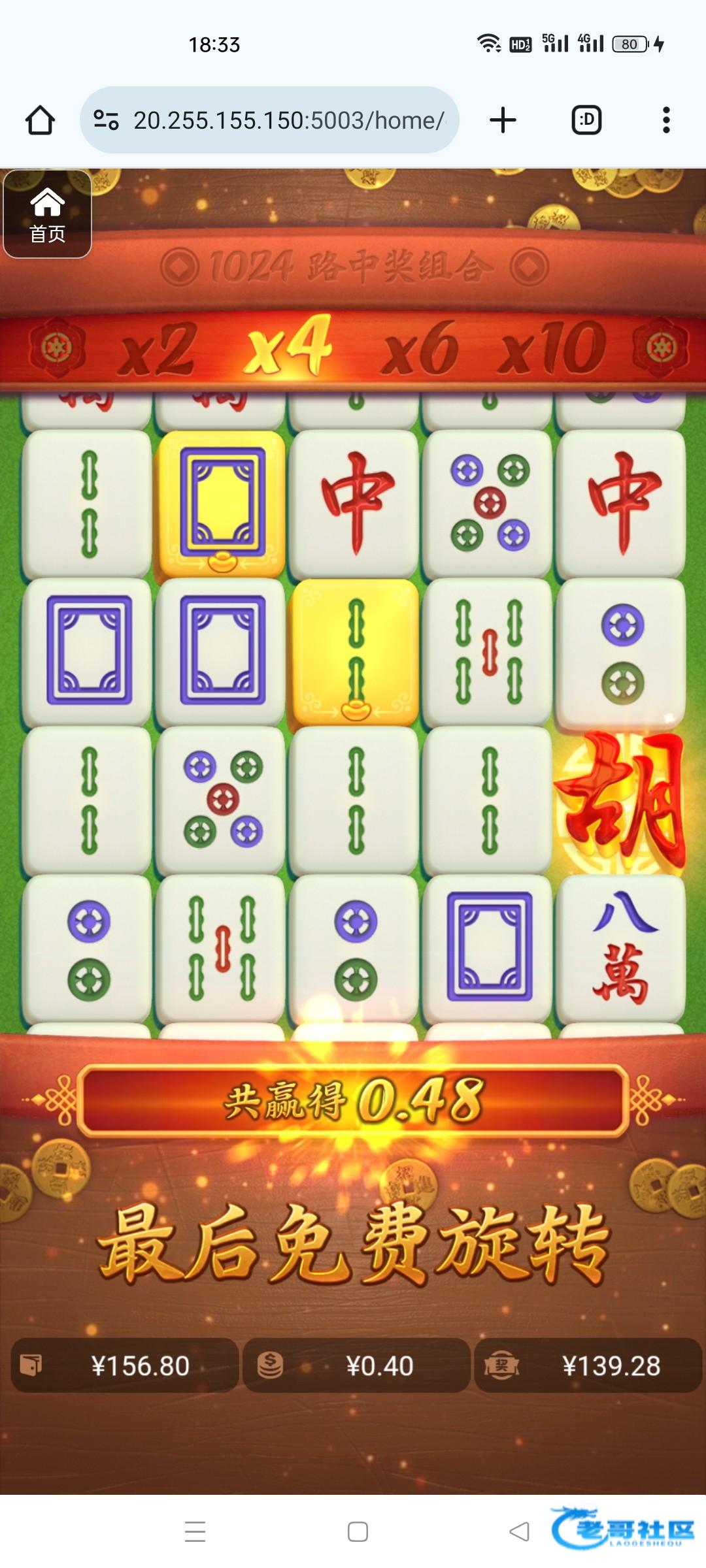706x1568 pixels.
Task: Open recent apps via system menu button
Action: [195, 1531]
